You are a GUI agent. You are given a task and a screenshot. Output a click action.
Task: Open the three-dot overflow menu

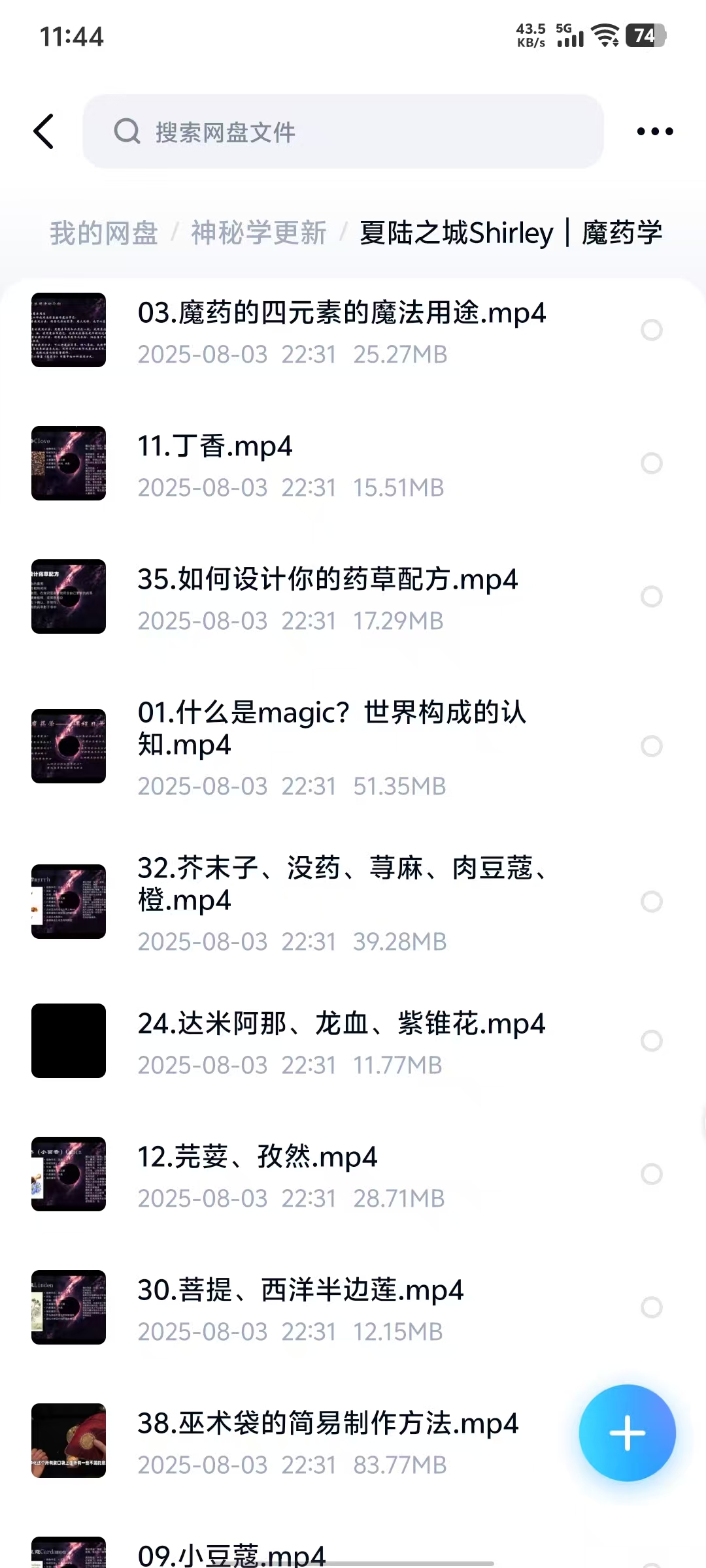[x=654, y=131]
